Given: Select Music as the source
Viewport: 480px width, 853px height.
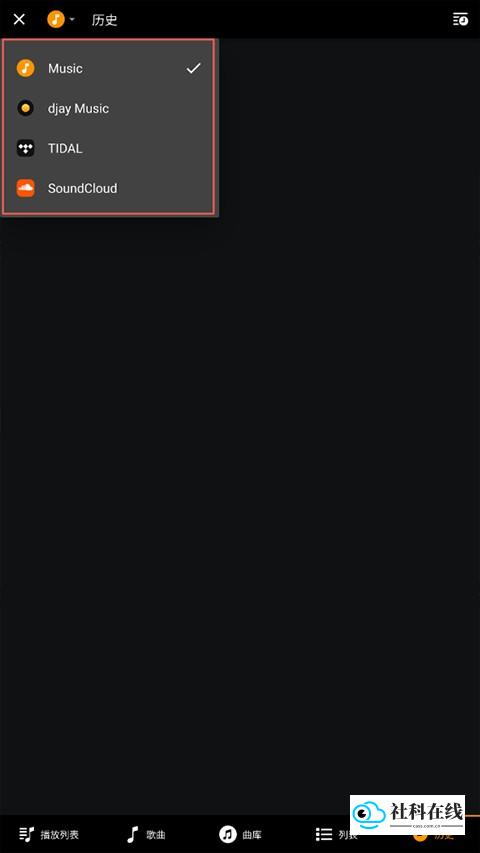Looking at the screenshot, I should [x=108, y=69].
